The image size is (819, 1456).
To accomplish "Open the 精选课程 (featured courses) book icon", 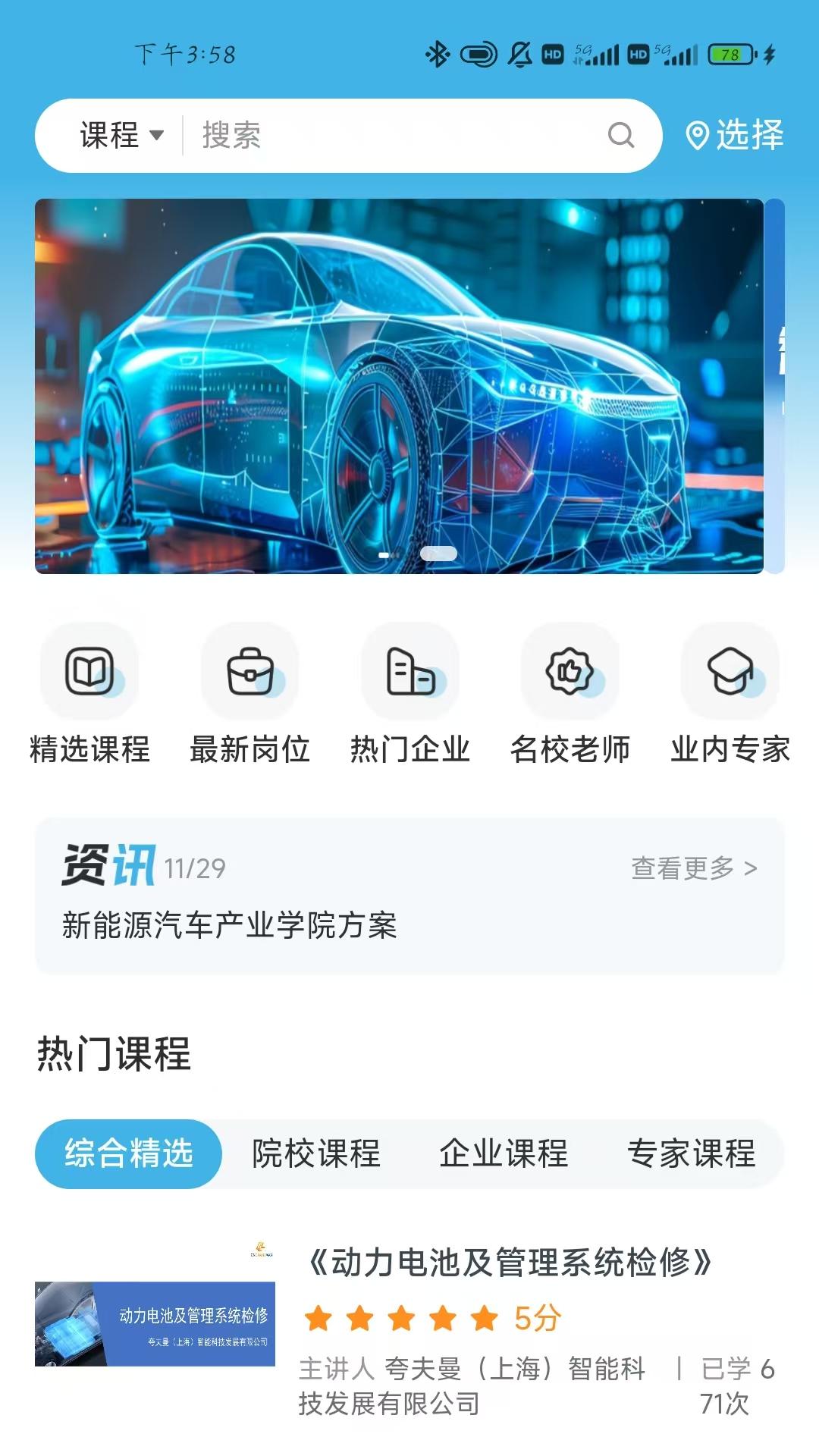I will point(89,670).
